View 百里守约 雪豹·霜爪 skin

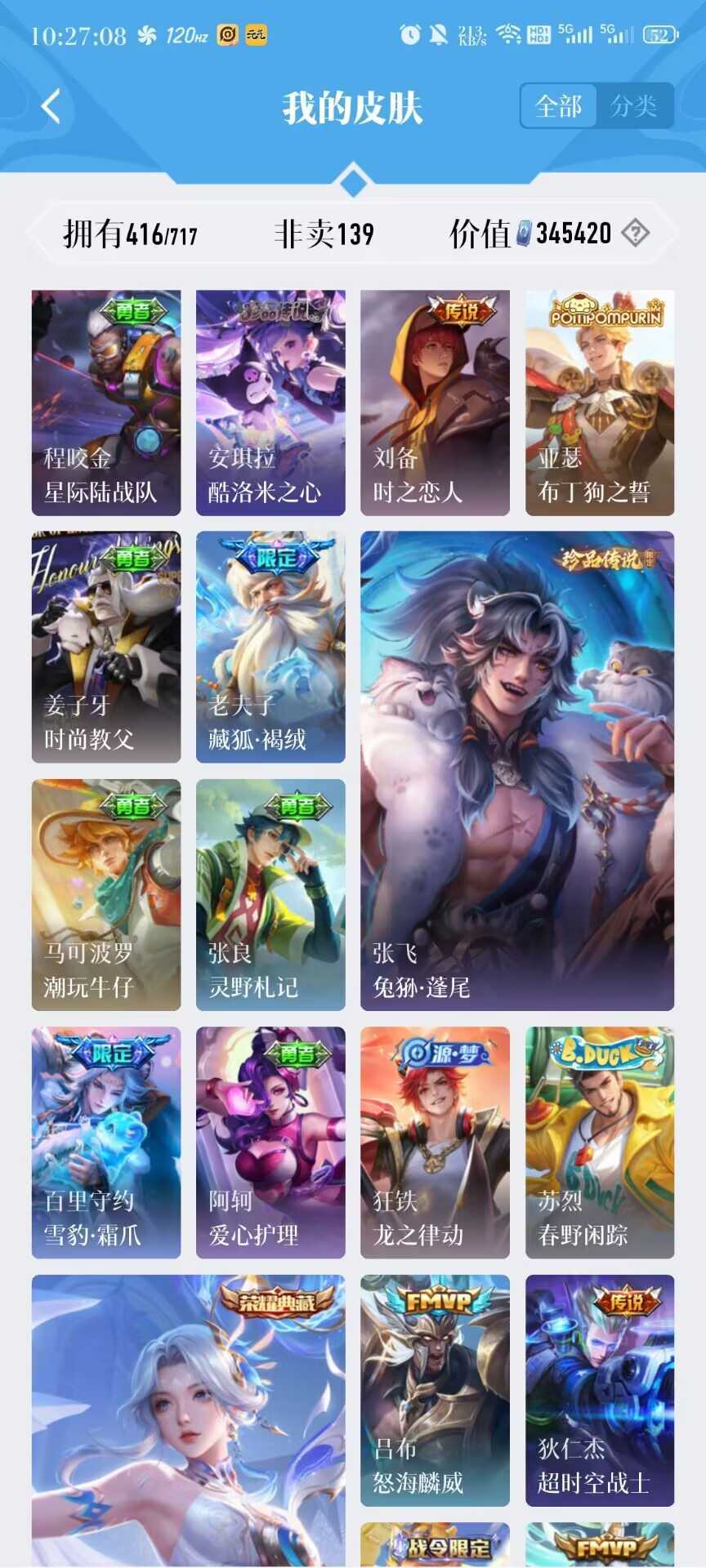pyautogui.click(x=106, y=1143)
